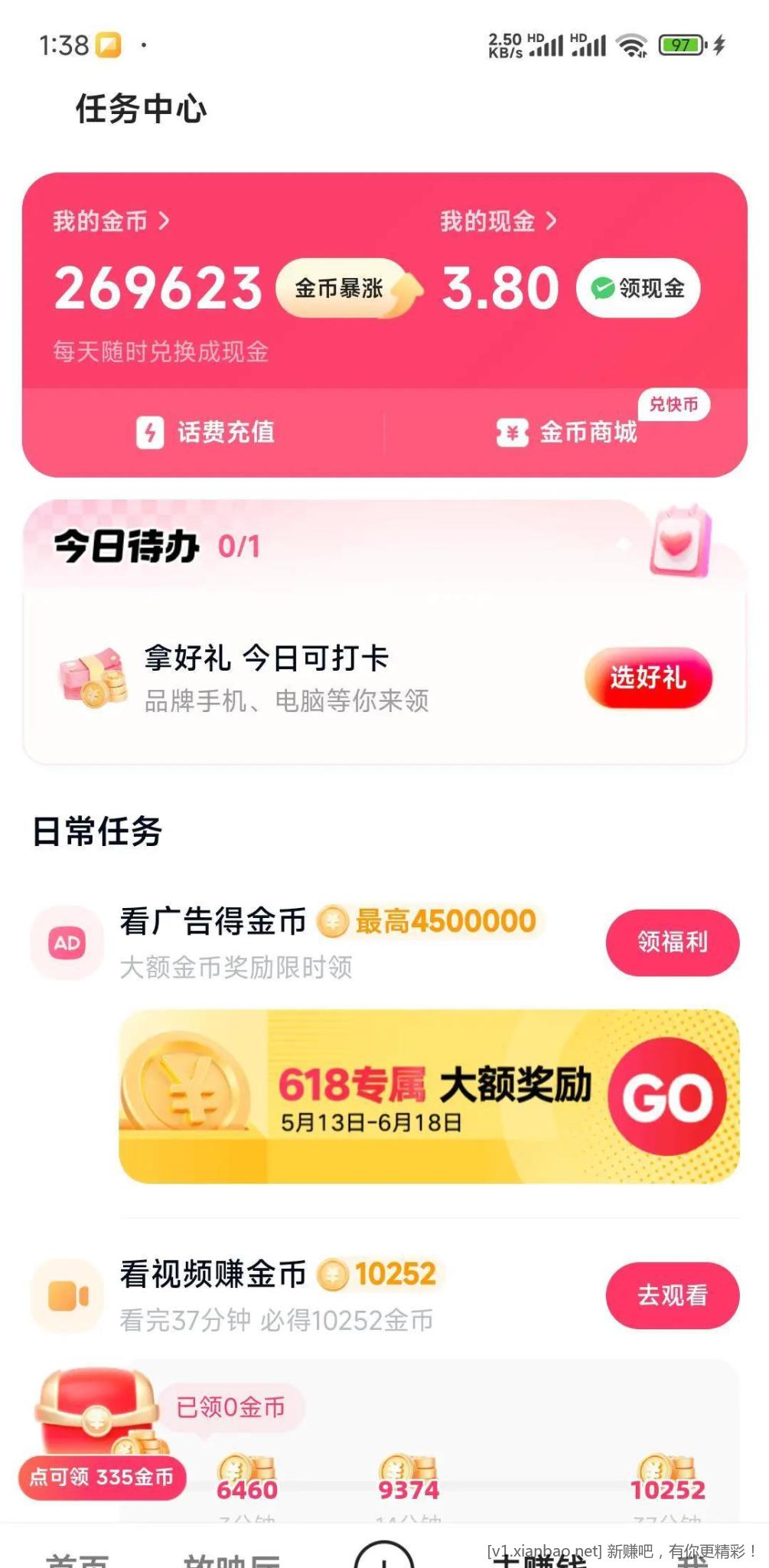Claim 335 coins from treasure chest
This screenshot has height=1568, width=769.
[x=102, y=1476]
